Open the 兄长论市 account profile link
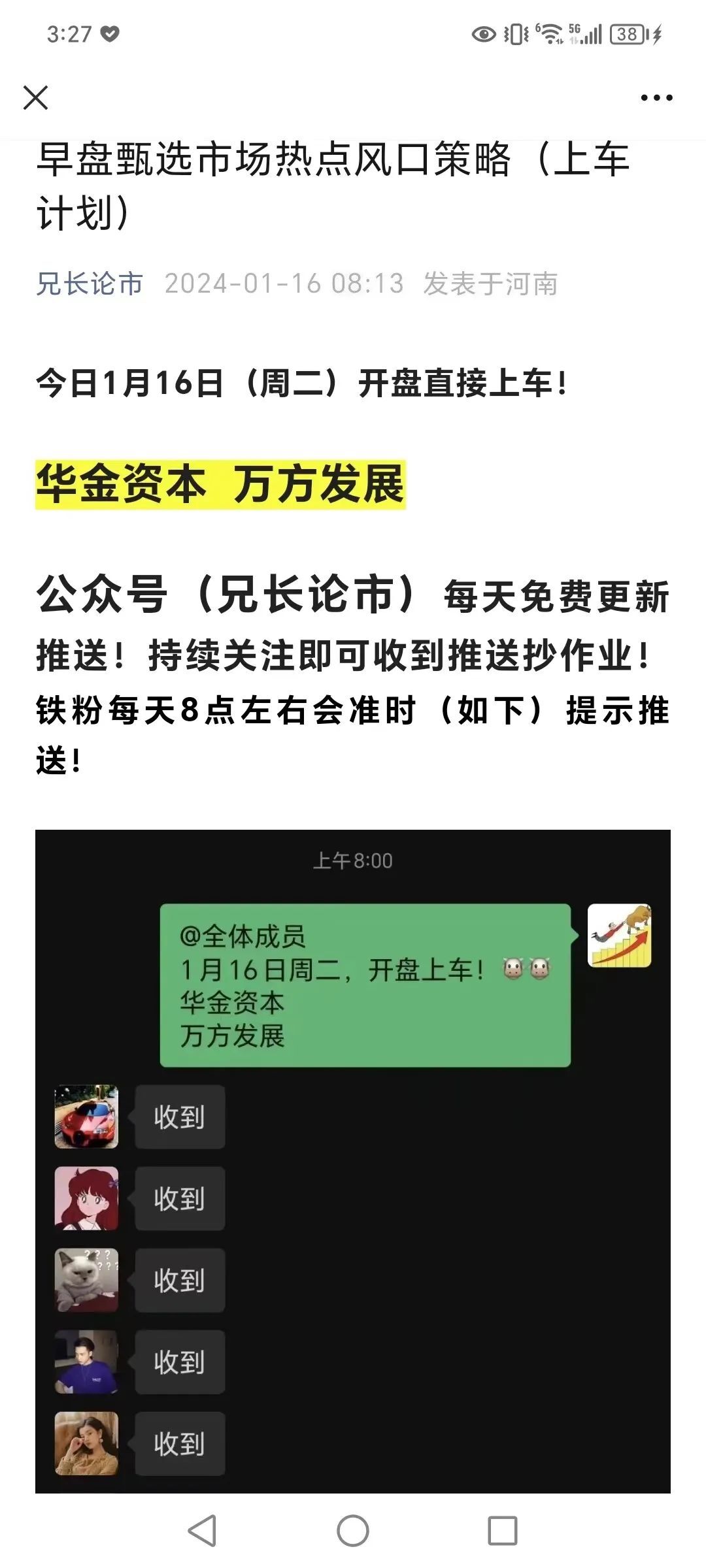This screenshot has height=1568, width=706. click(90, 284)
